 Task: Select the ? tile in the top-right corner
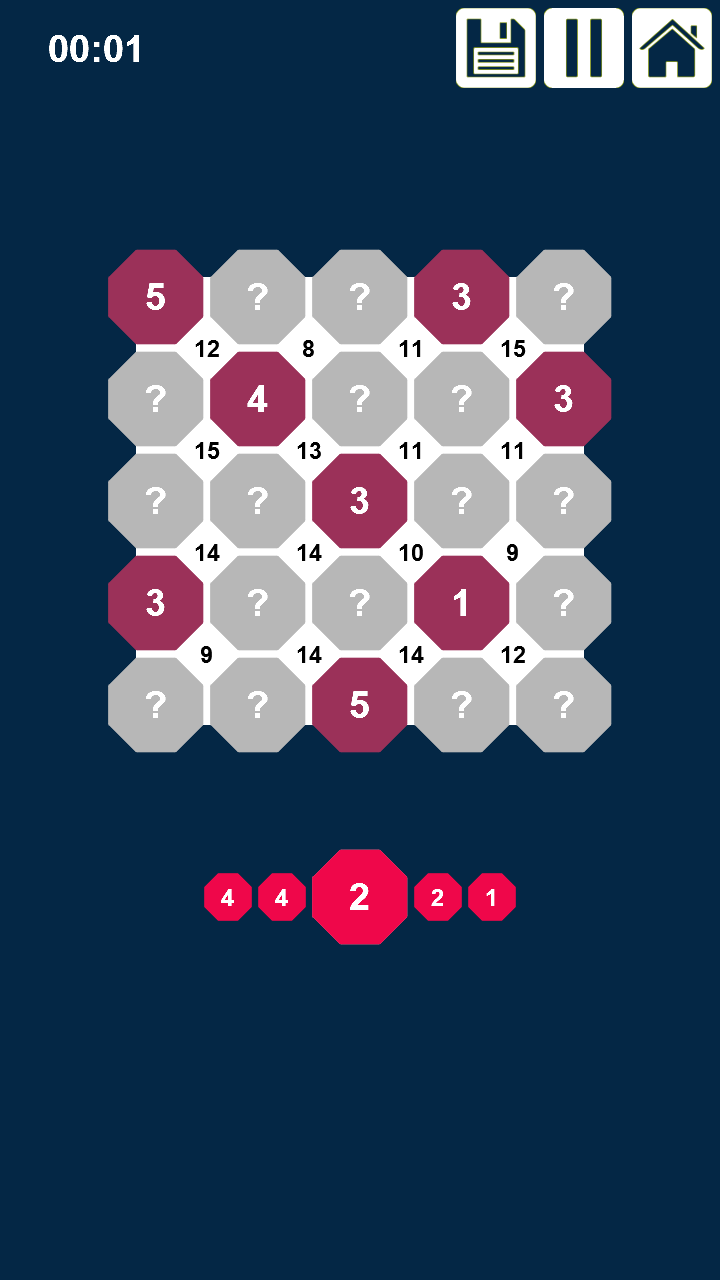point(563,297)
